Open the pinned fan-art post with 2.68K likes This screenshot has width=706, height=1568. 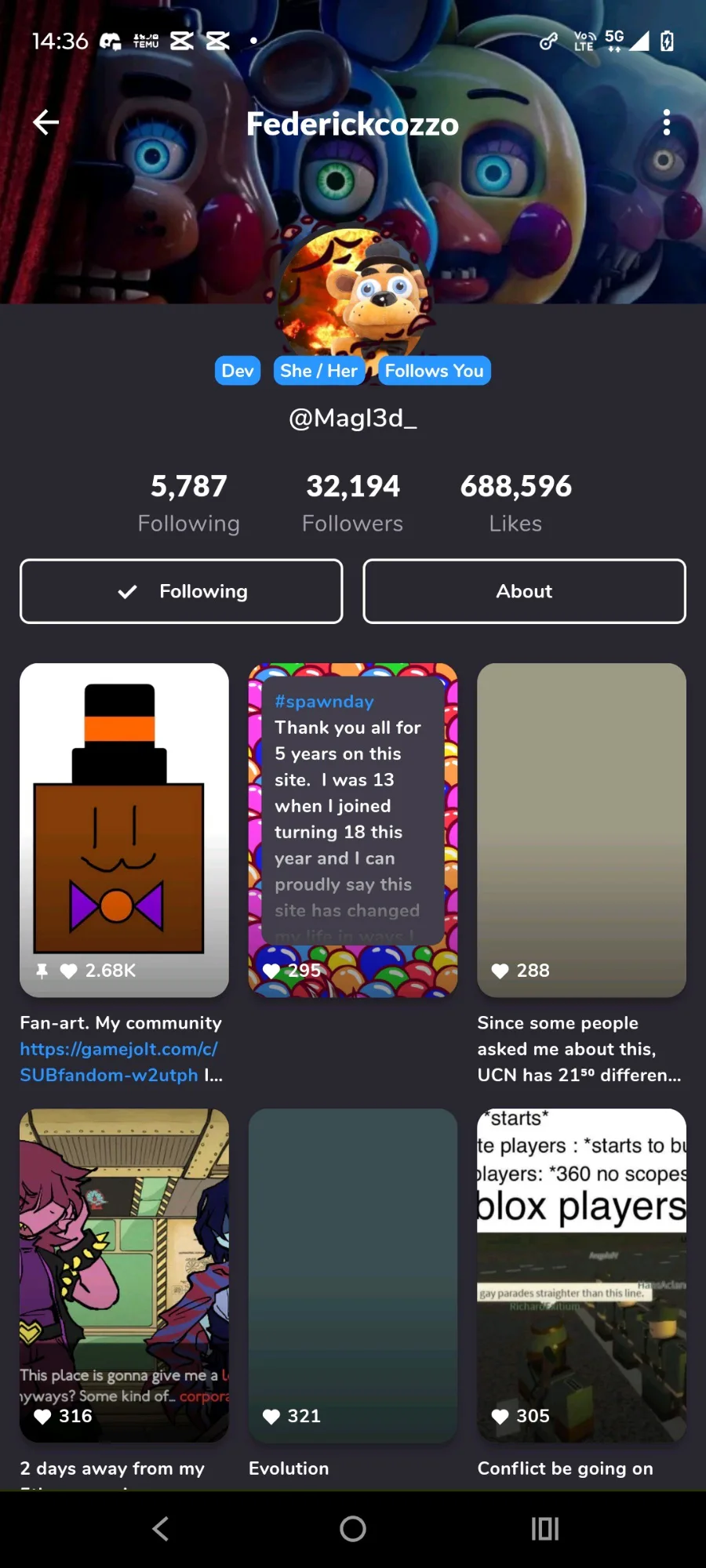[x=124, y=830]
